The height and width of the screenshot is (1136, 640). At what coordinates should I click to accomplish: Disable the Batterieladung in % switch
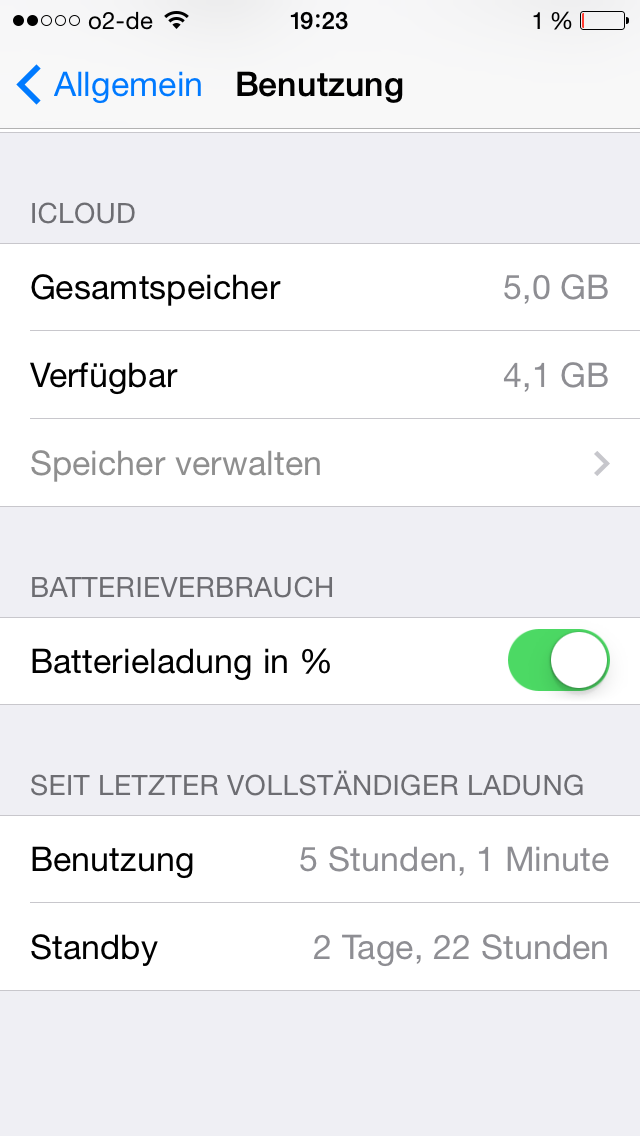[x=558, y=661]
